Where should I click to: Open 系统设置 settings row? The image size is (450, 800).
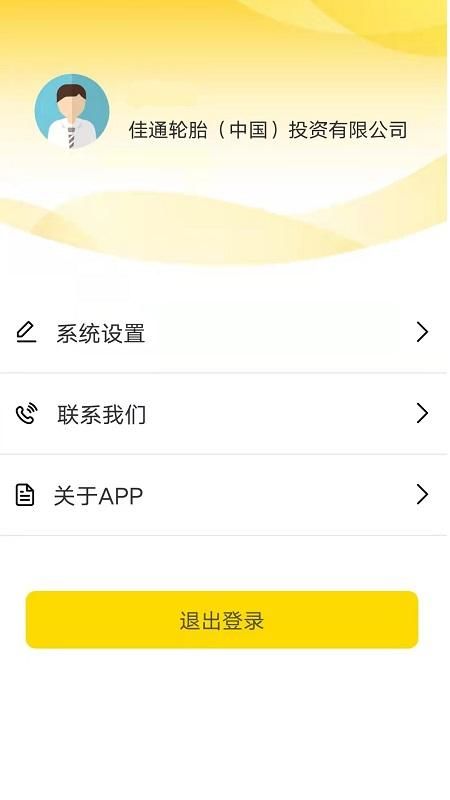(223, 333)
